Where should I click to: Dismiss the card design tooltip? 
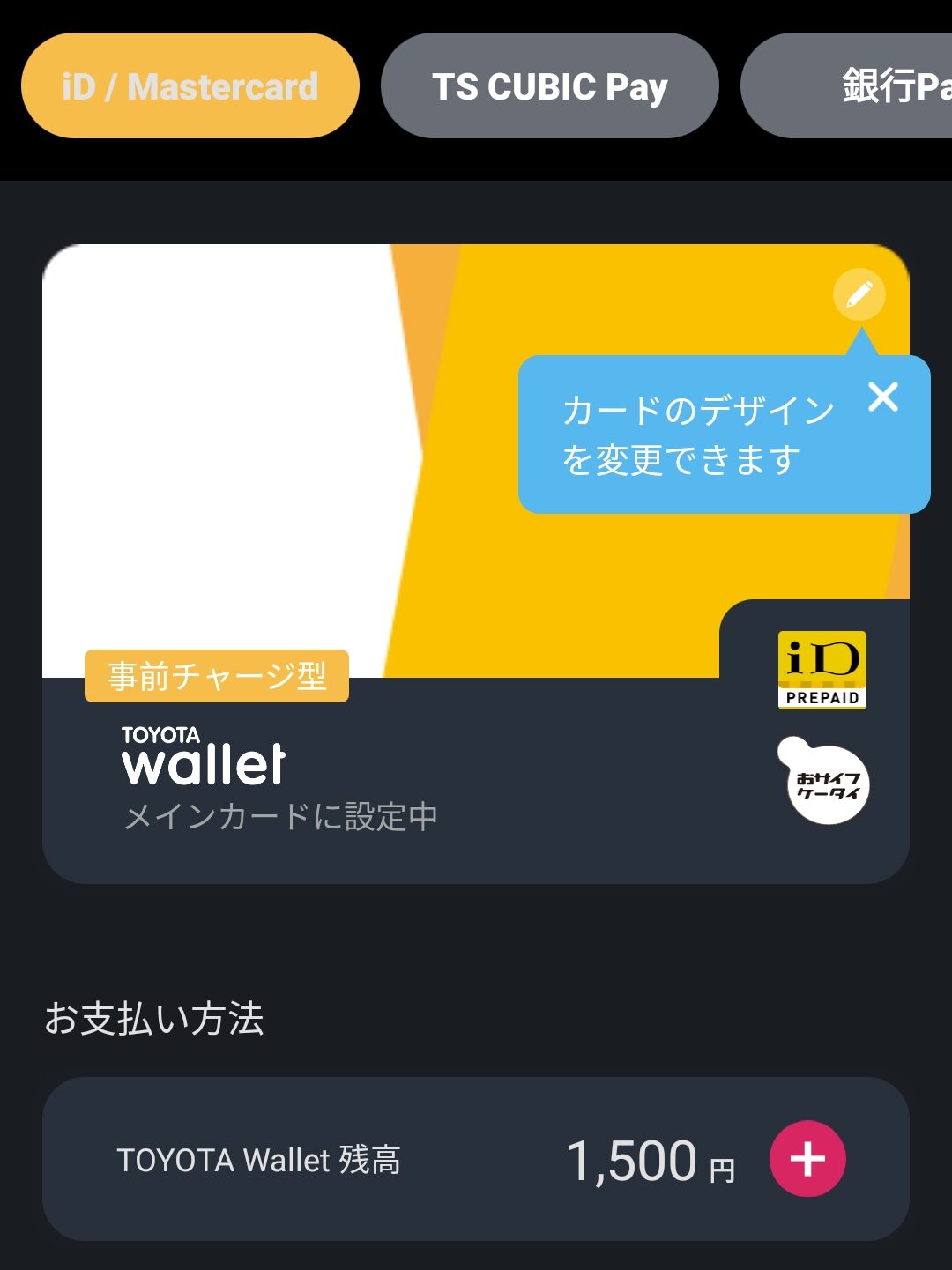click(883, 397)
